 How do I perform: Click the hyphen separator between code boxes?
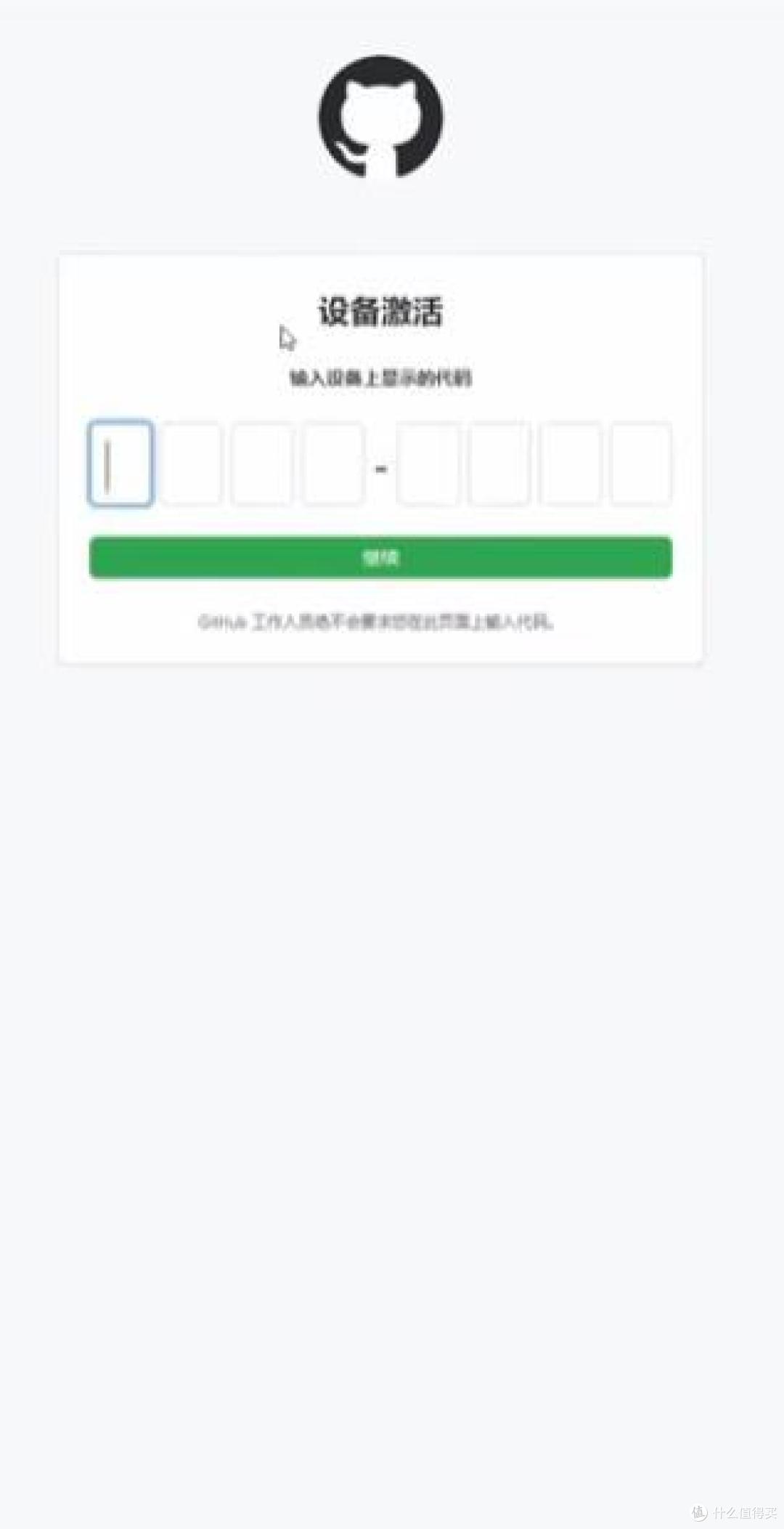pos(381,469)
